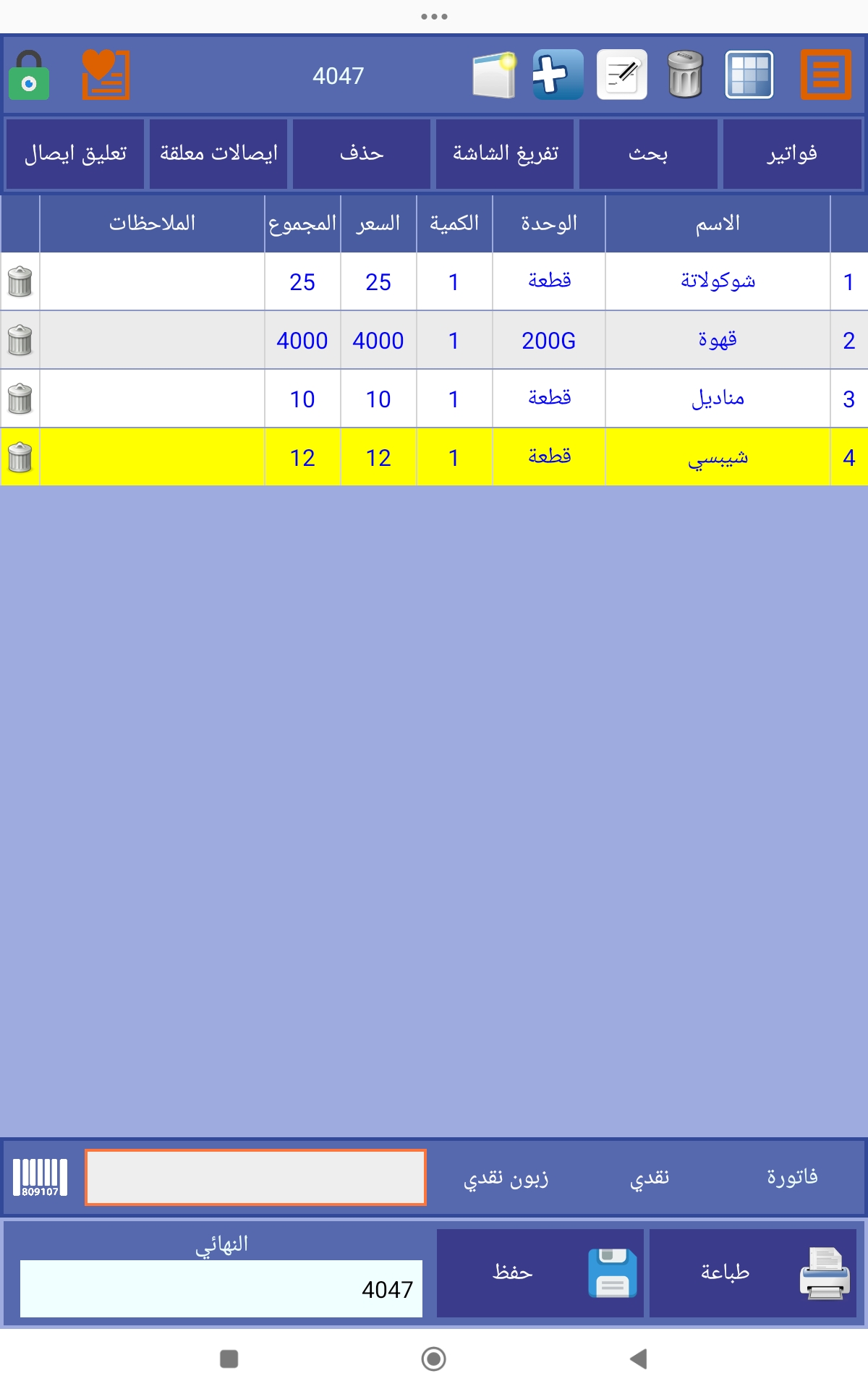The height and width of the screenshot is (1389, 868).
Task: Open the grid view icon
Action: (x=749, y=75)
